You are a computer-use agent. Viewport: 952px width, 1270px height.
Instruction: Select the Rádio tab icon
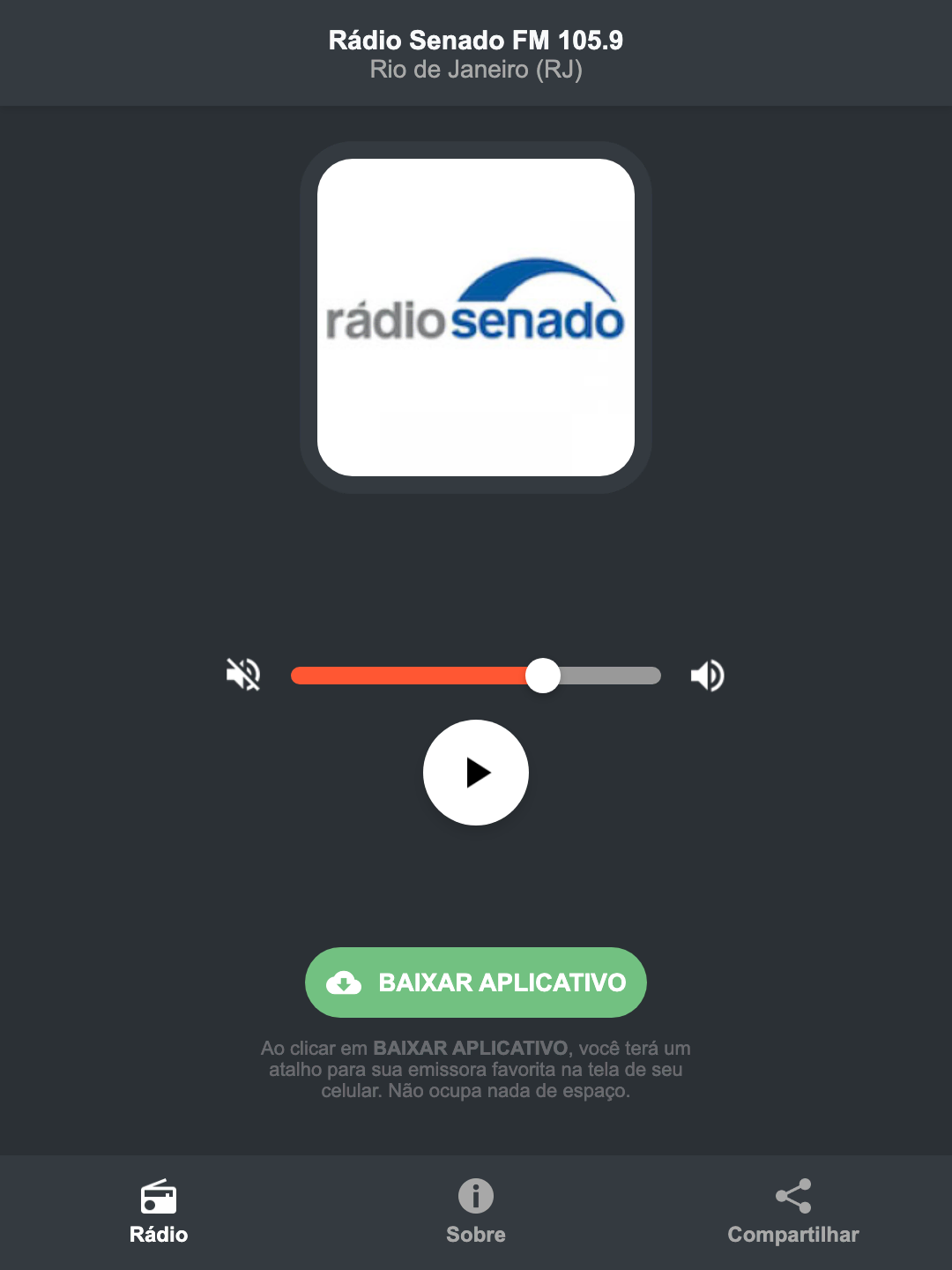(x=159, y=1198)
